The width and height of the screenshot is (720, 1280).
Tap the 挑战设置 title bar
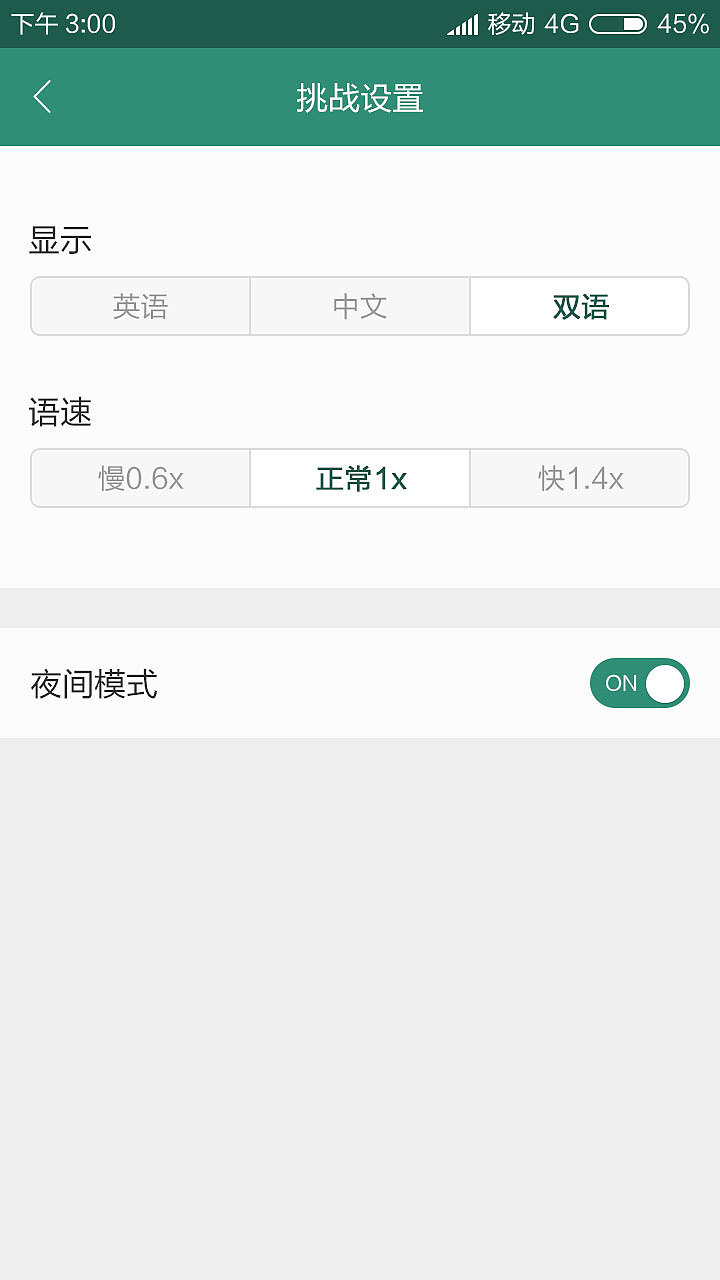click(360, 97)
